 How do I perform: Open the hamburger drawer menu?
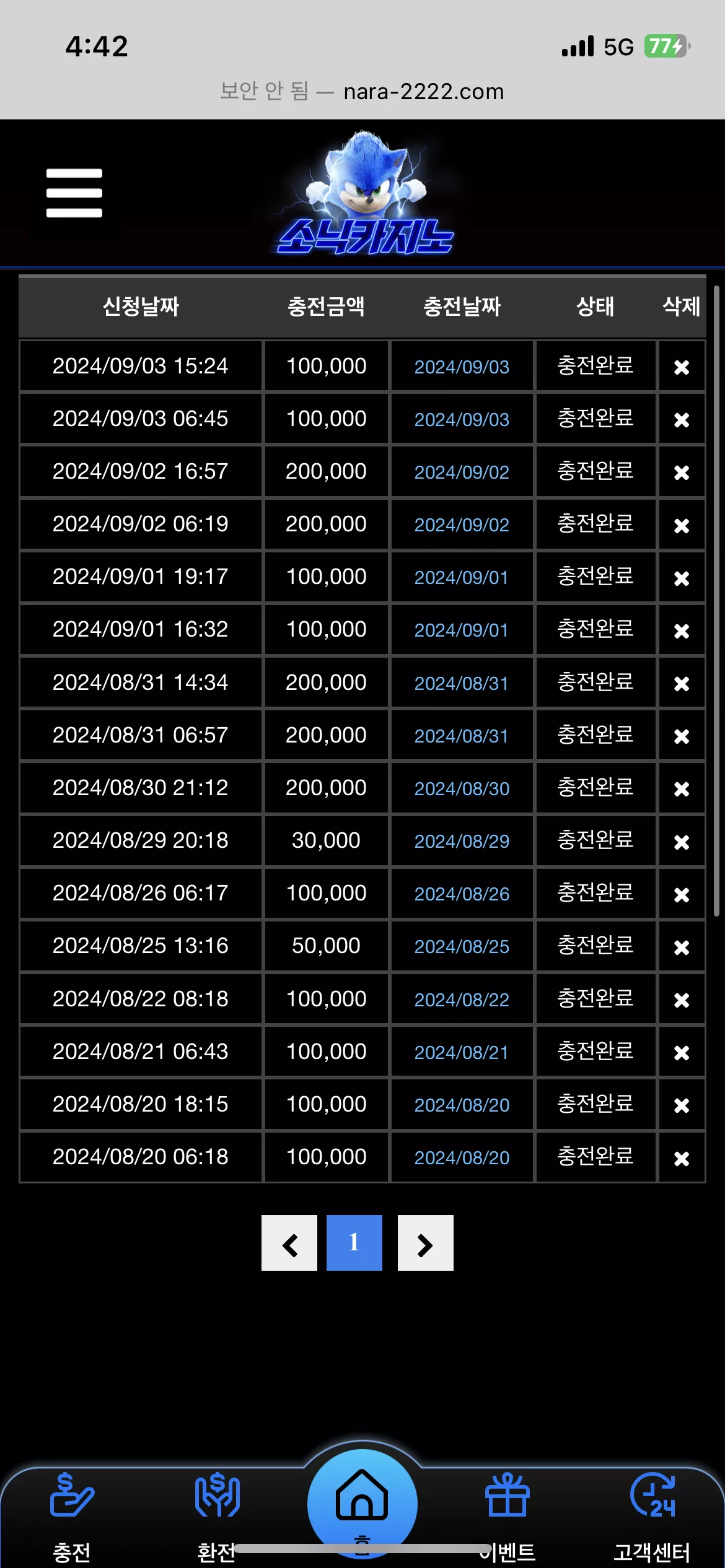coord(74,193)
